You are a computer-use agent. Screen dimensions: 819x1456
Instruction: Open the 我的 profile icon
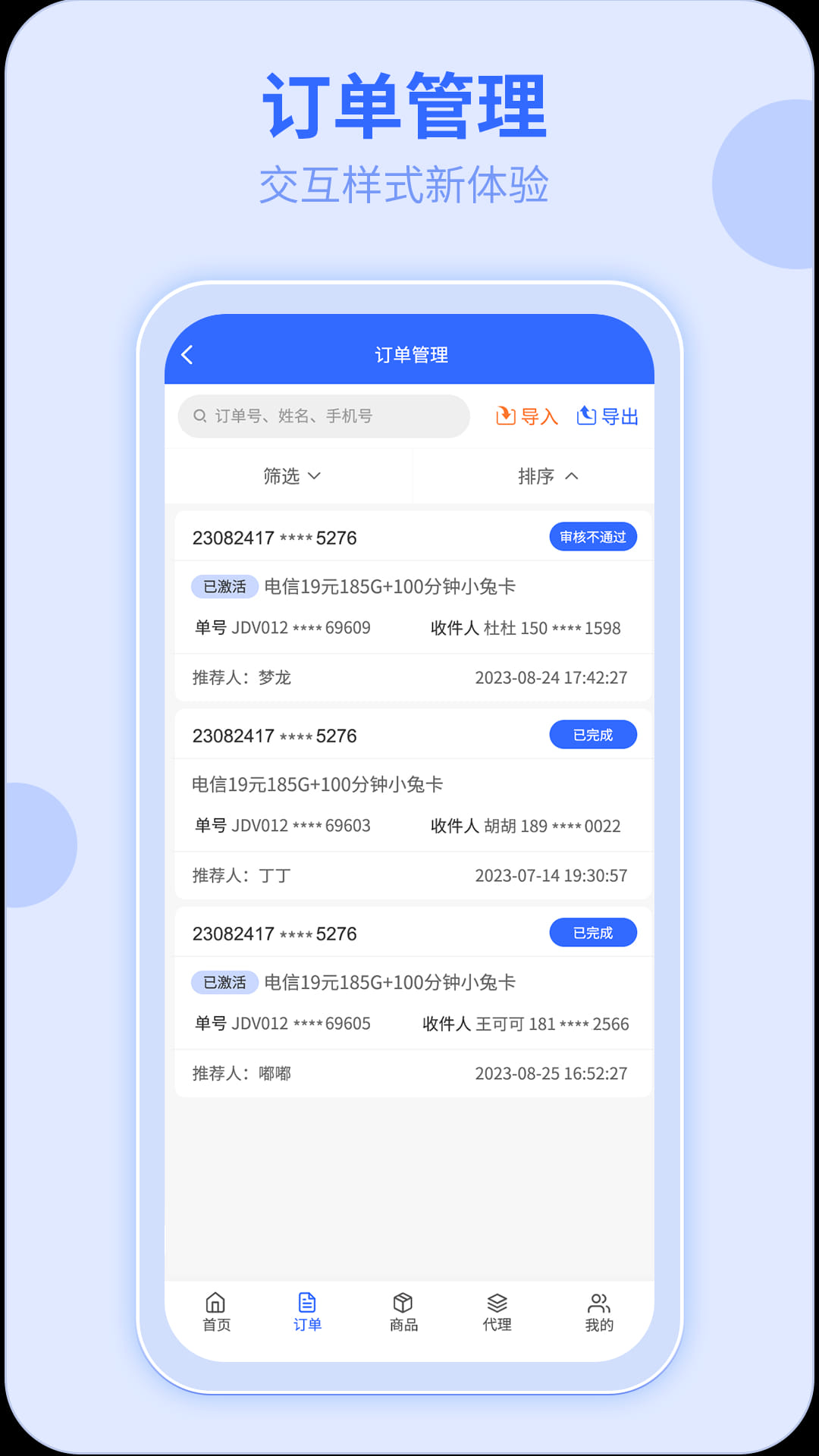tap(598, 1301)
